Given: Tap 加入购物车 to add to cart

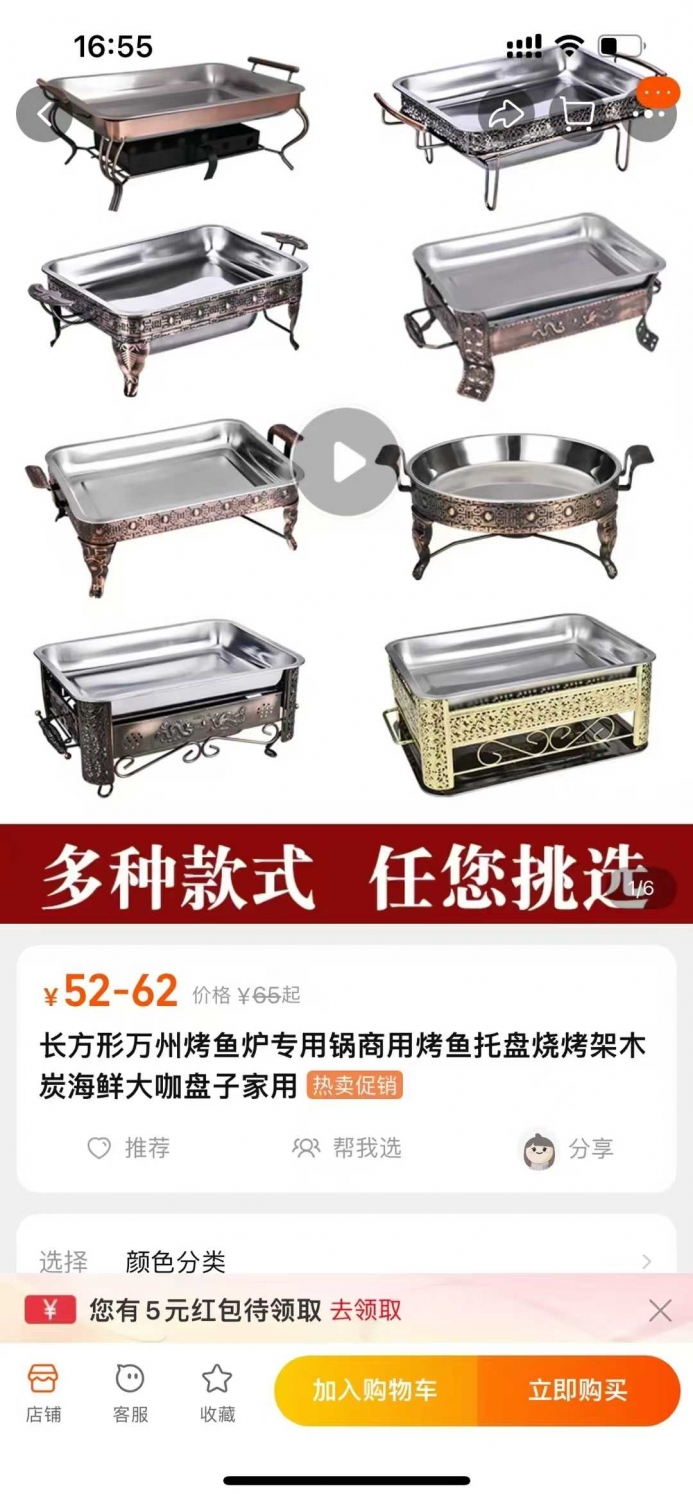Looking at the screenshot, I should (x=375, y=1390).
